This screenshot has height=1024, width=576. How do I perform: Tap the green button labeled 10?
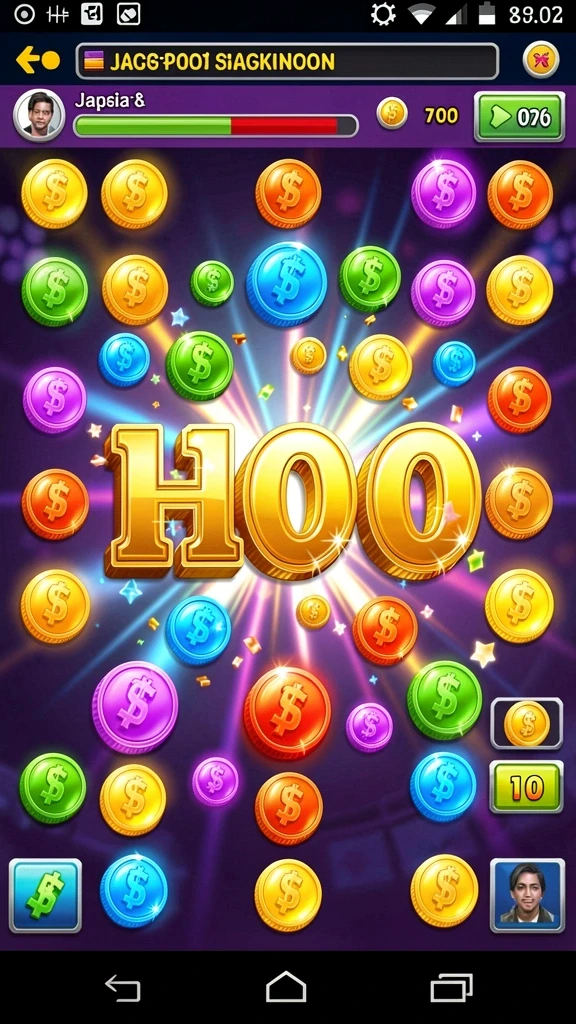[x=526, y=787]
